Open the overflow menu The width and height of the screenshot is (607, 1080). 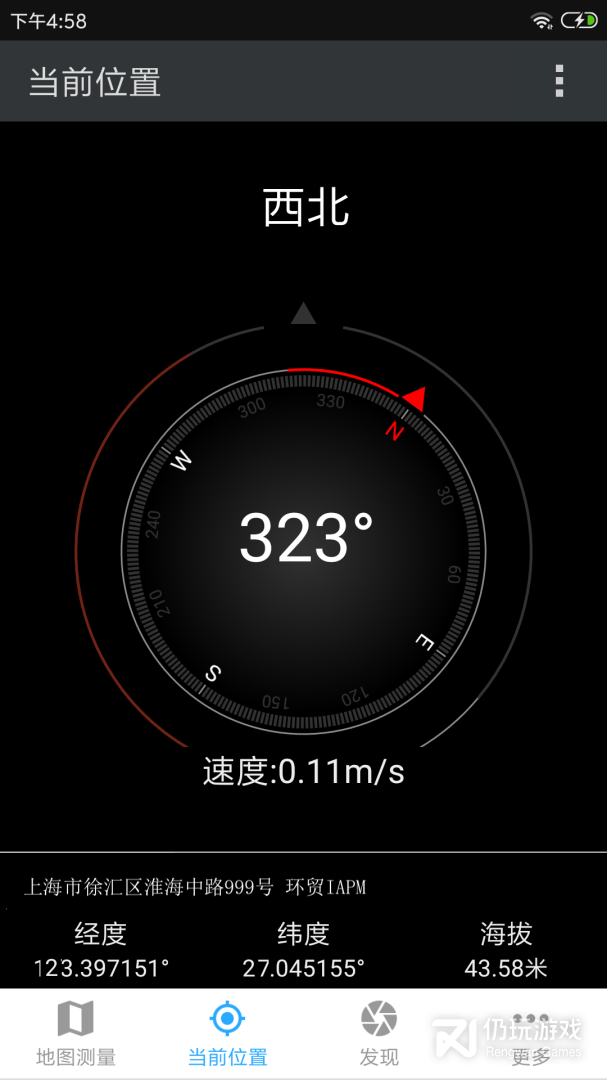pyautogui.click(x=559, y=81)
